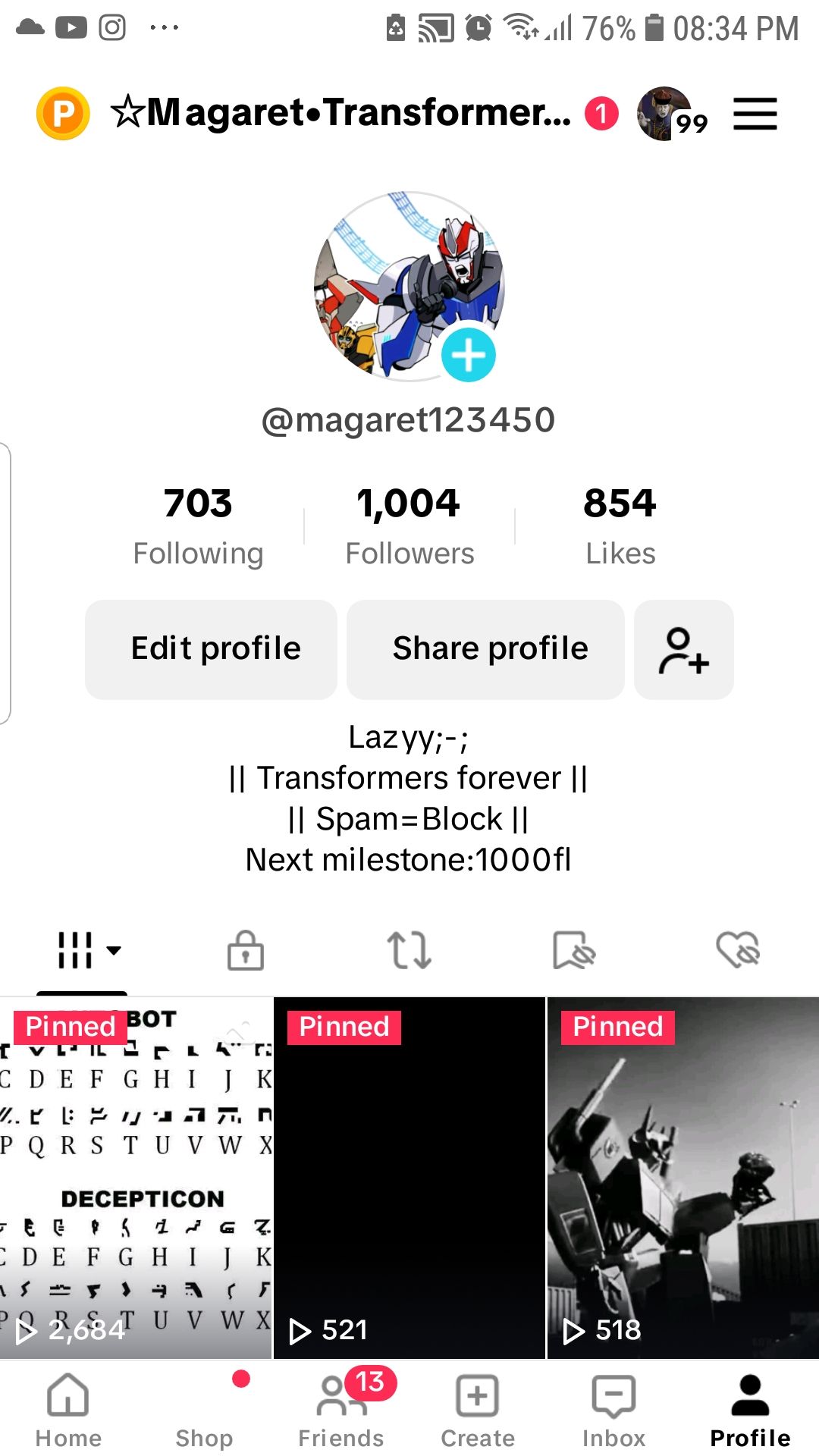This screenshot has height=1456, width=819.
Task: Switch to the saved bookmarks tab
Action: 573,950
